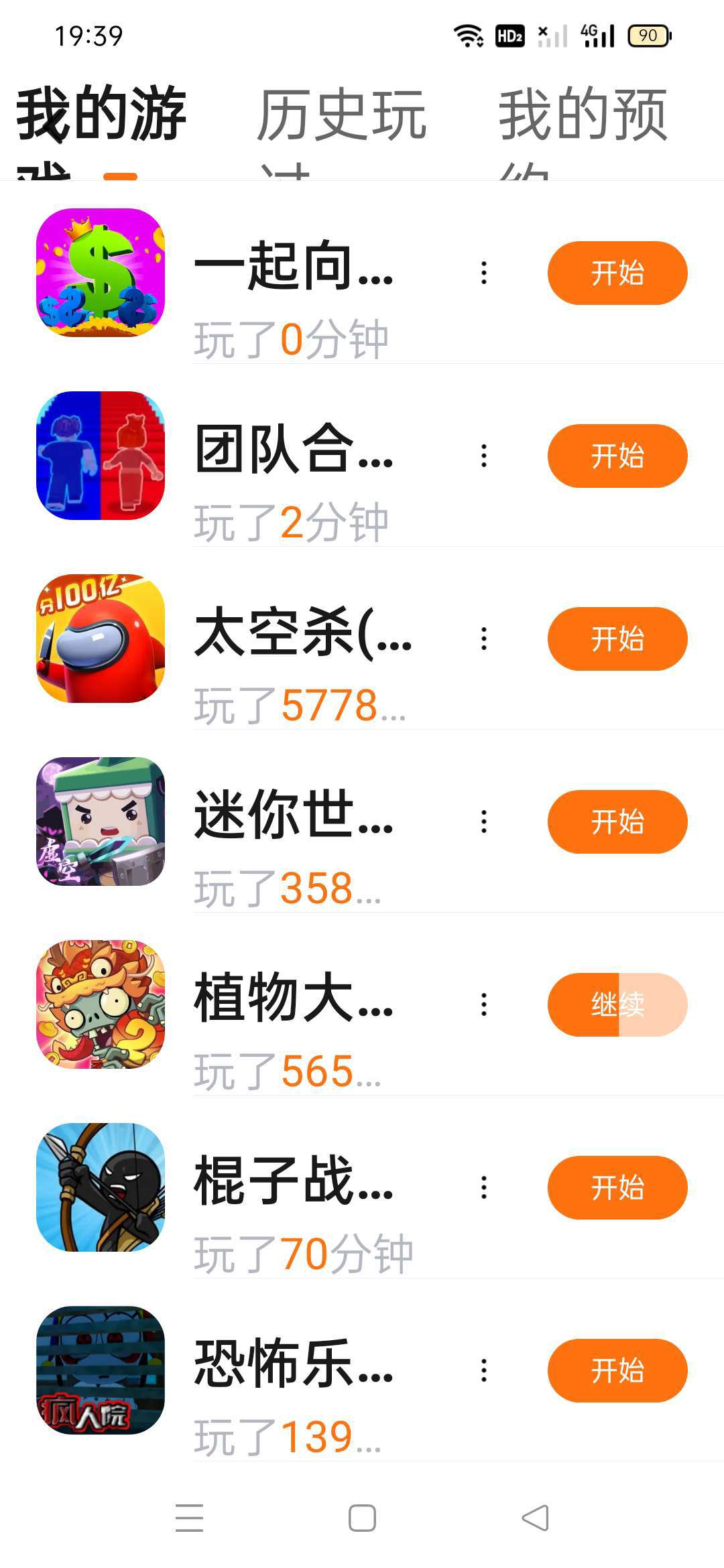724x1568 pixels.
Task: Launch 恐怖乐… with 开始
Action: (x=617, y=1371)
